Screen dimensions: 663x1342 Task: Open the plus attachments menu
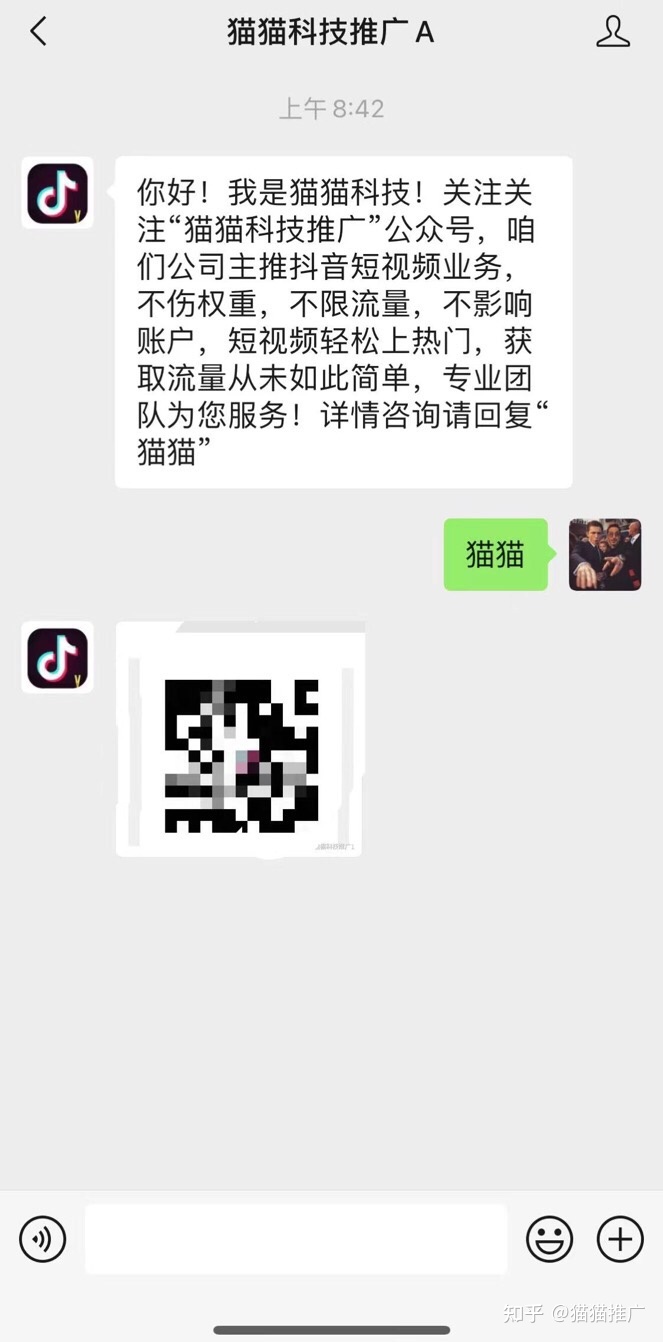(620, 1240)
